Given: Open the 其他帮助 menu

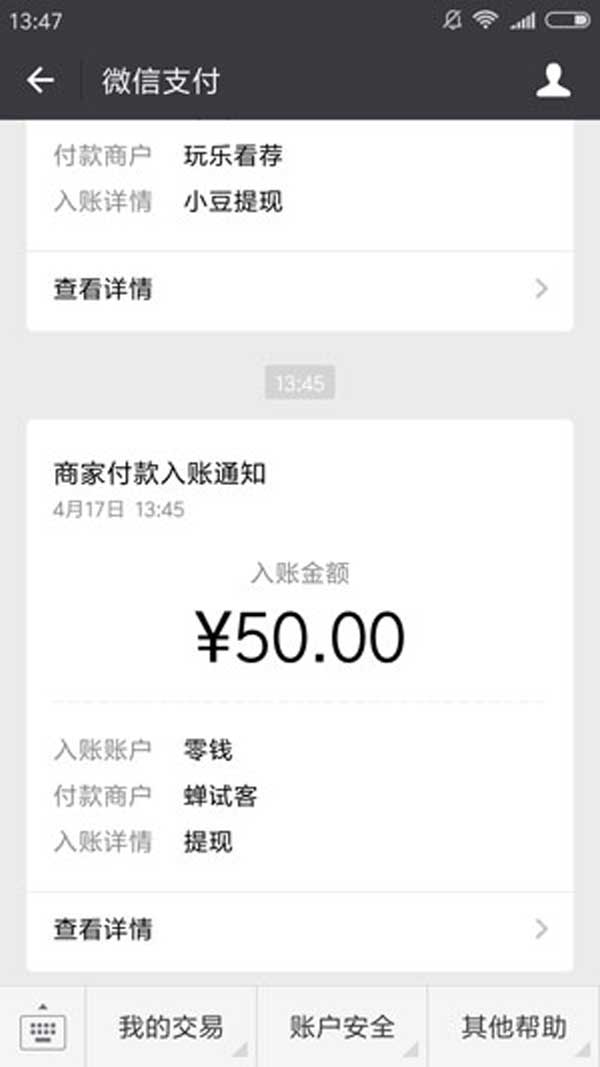Looking at the screenshot, I should 514,1028.
